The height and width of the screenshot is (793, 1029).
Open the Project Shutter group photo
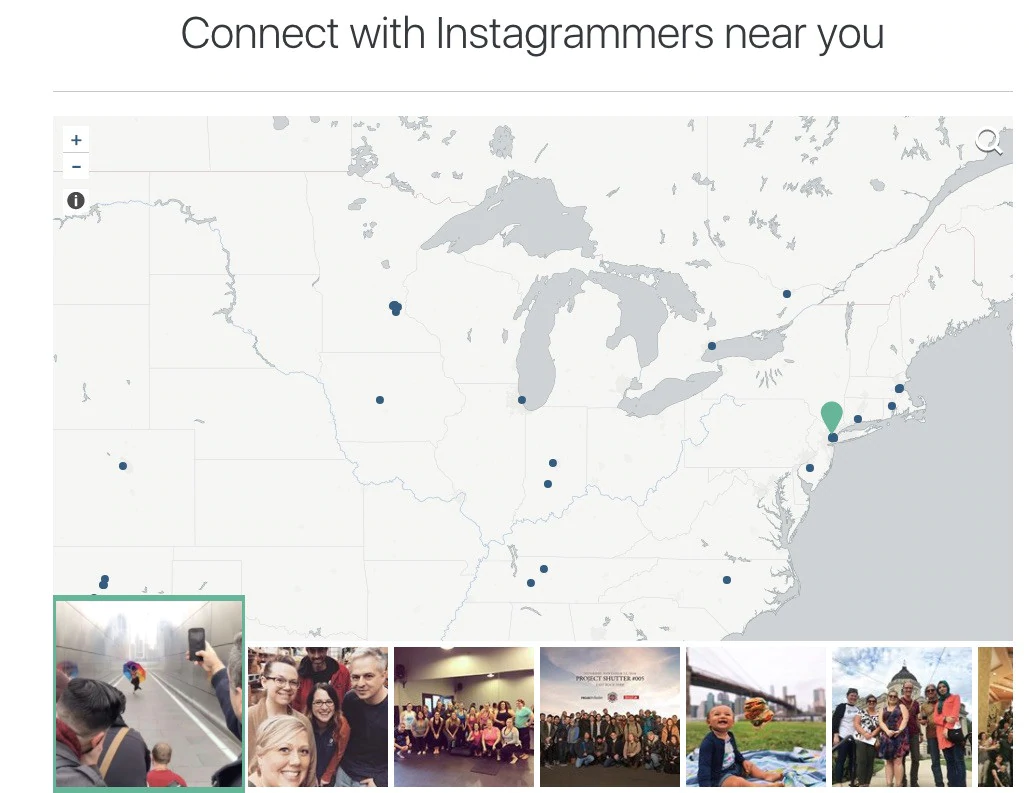coord(610,716)
